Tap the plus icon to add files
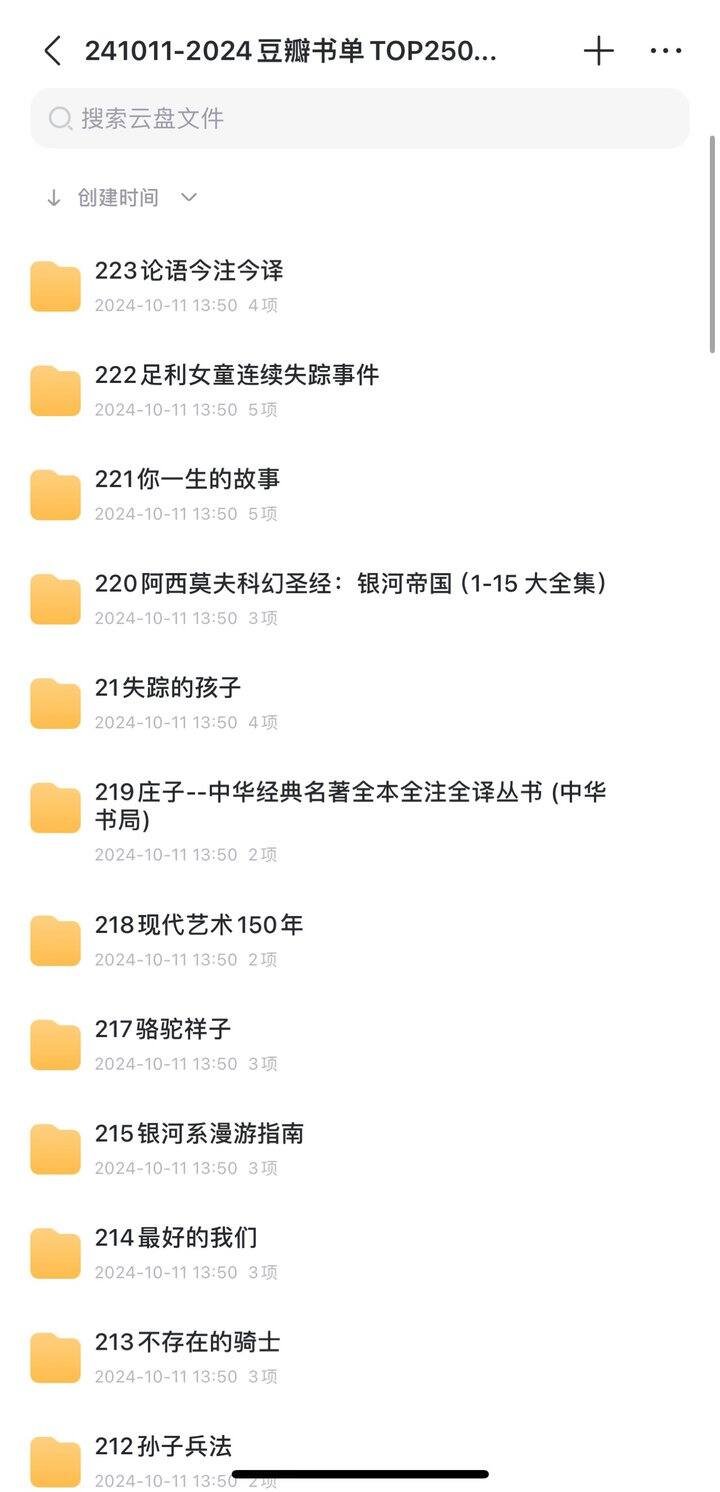720x1492 pixels. coord(599,51)
